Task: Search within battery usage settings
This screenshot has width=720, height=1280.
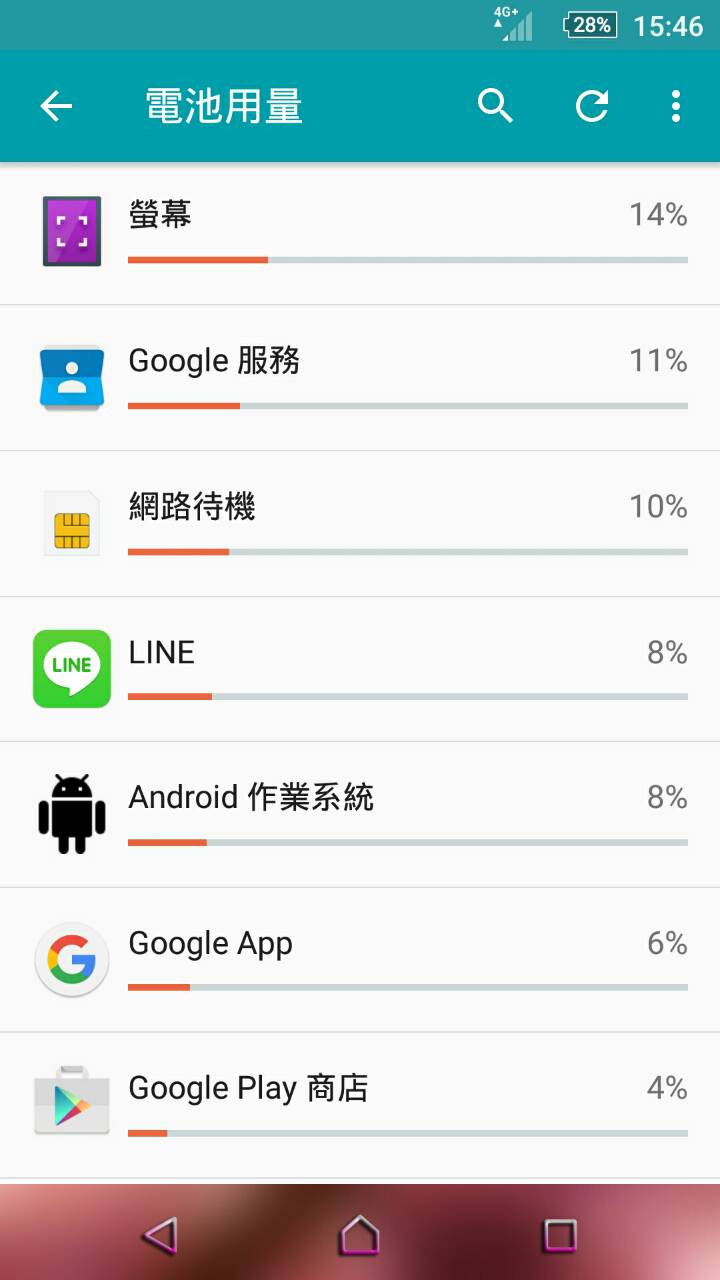Action: pyautogui.click(x=495, y=106)
